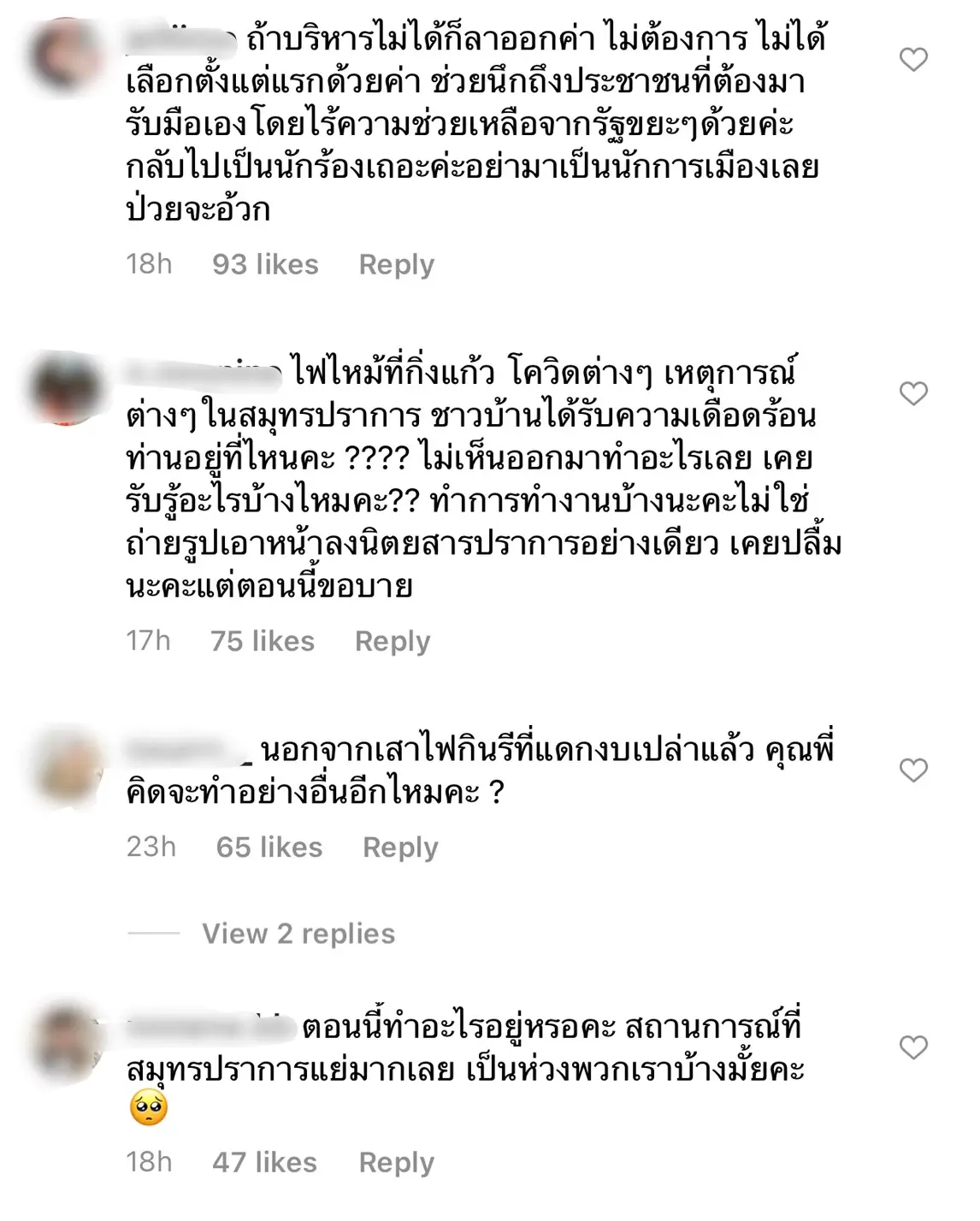Like the comment with 47 likes
Image resolution: width=980 pixels, height=1221 pixels.
click(x=913, y=1047)
